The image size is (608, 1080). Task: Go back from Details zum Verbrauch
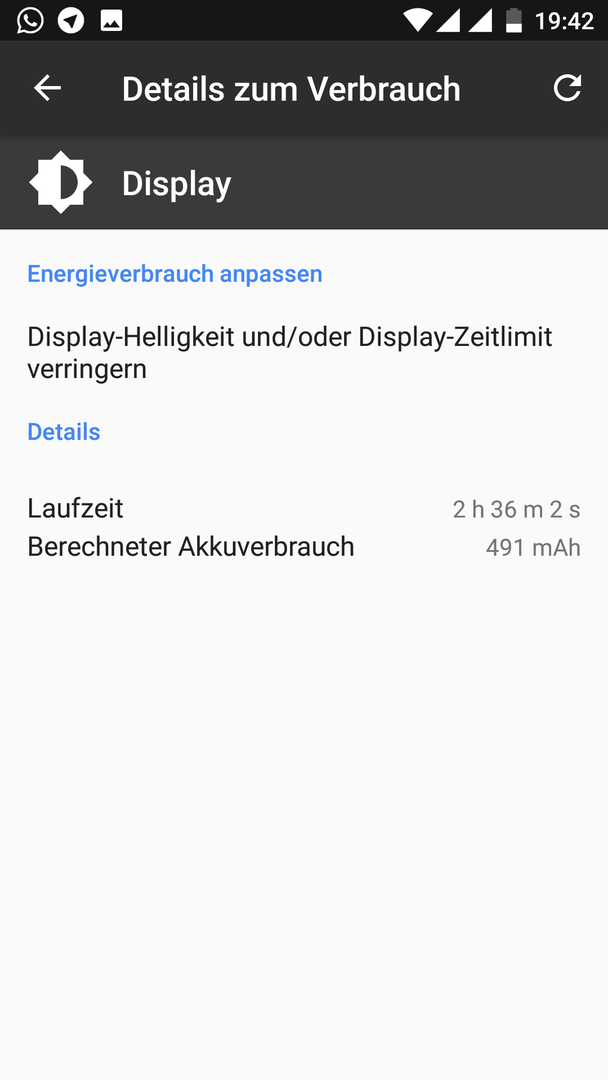(x=48, y=88)
